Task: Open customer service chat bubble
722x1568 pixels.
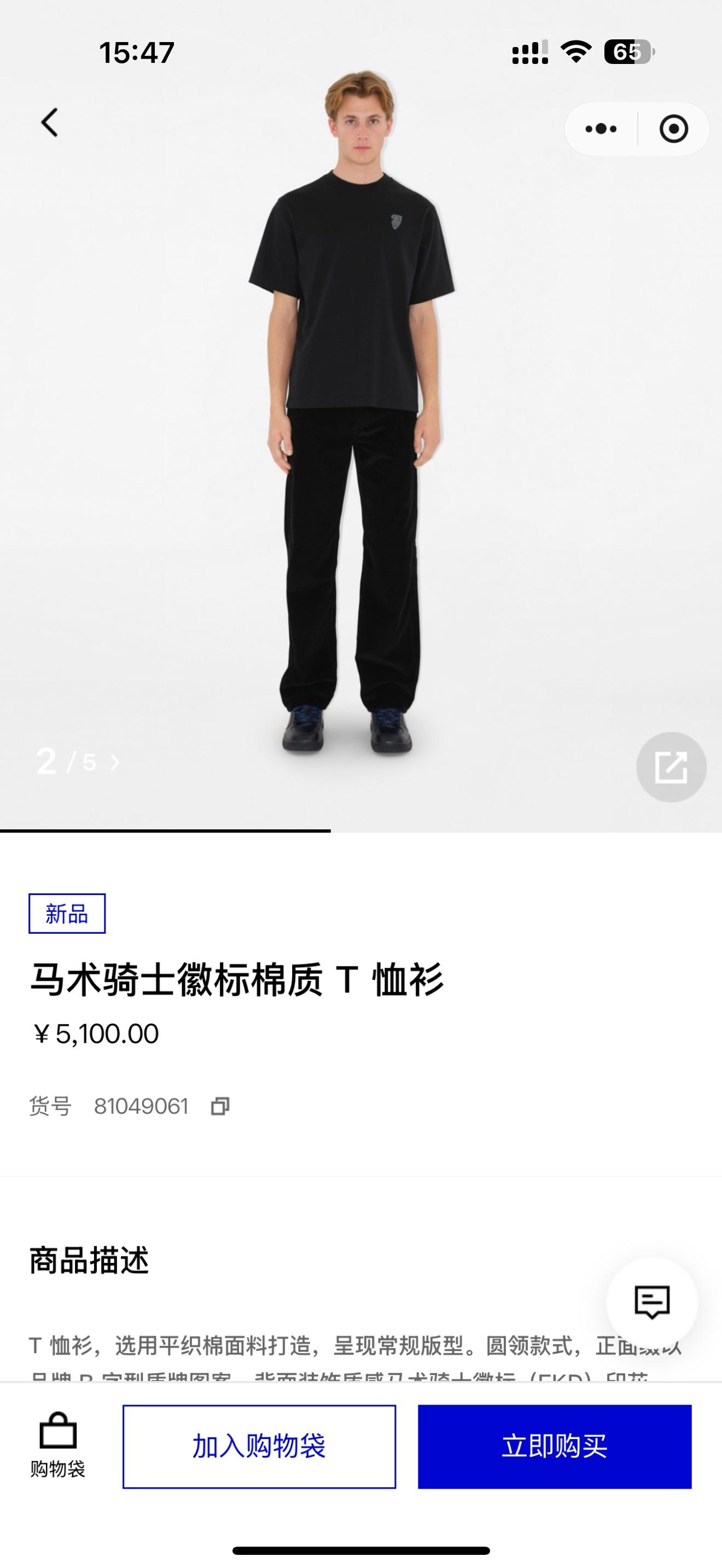Action: [x=652, y=1303]
